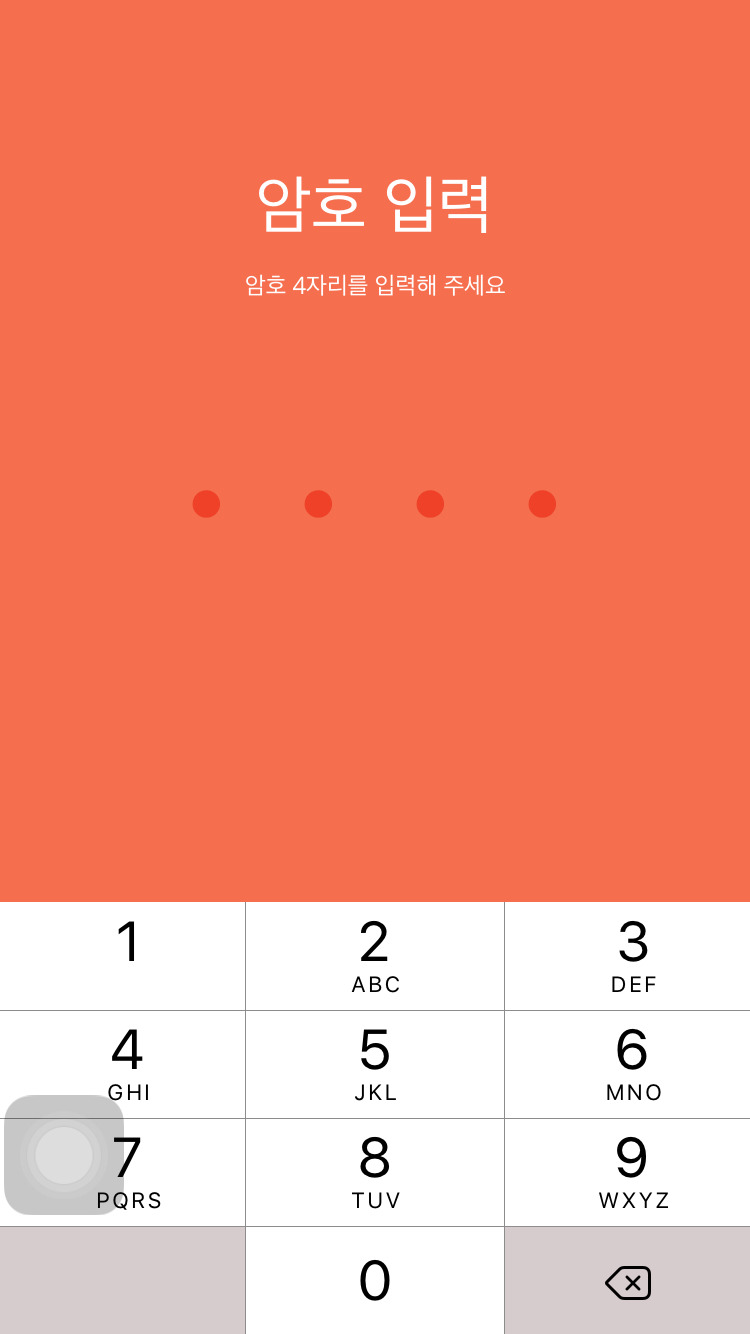Input 8 via the TUV key
750x1334 pixels.
(x=375, y=1172)
